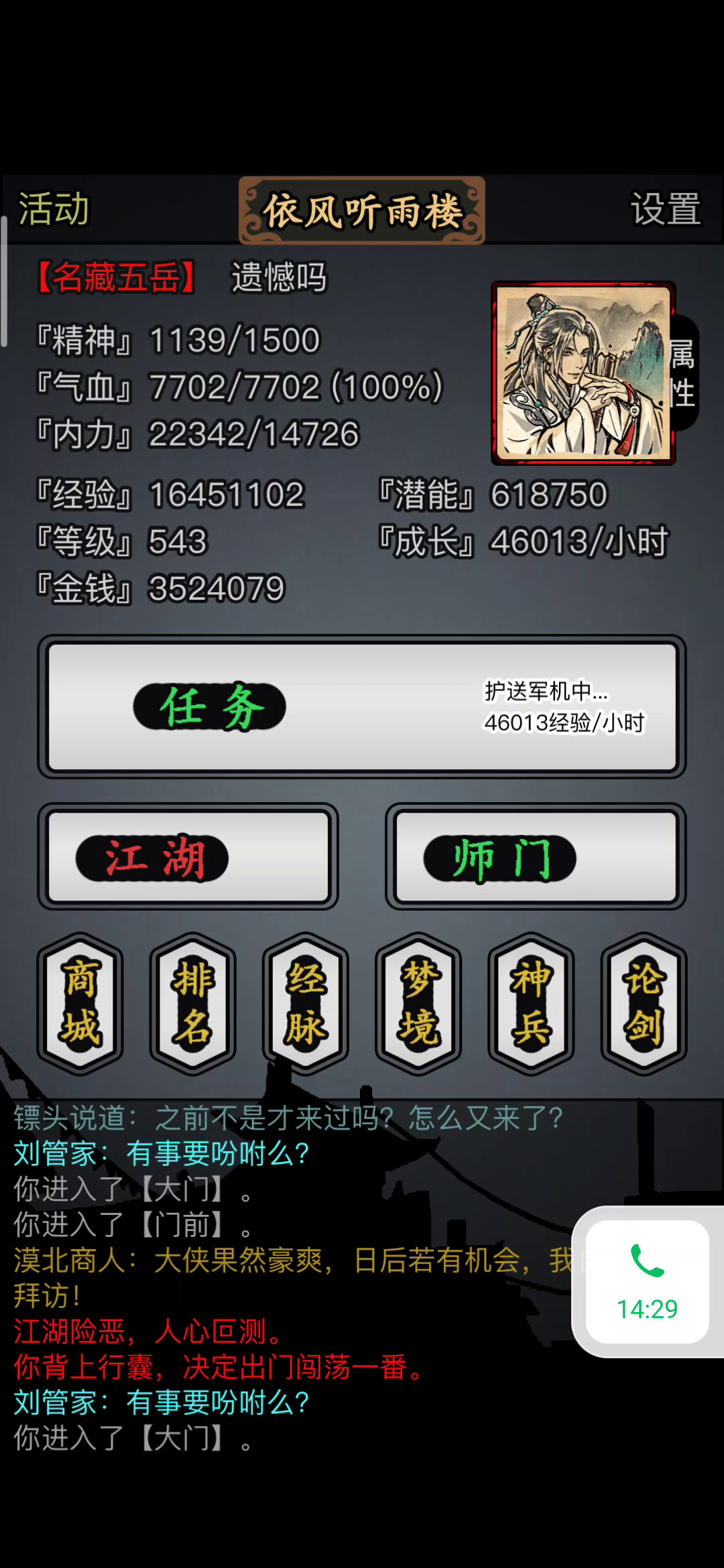The height and width of the screenshot is (1568, 724).
Task: Open the 商城 shop
Action: pos(80,1003)
